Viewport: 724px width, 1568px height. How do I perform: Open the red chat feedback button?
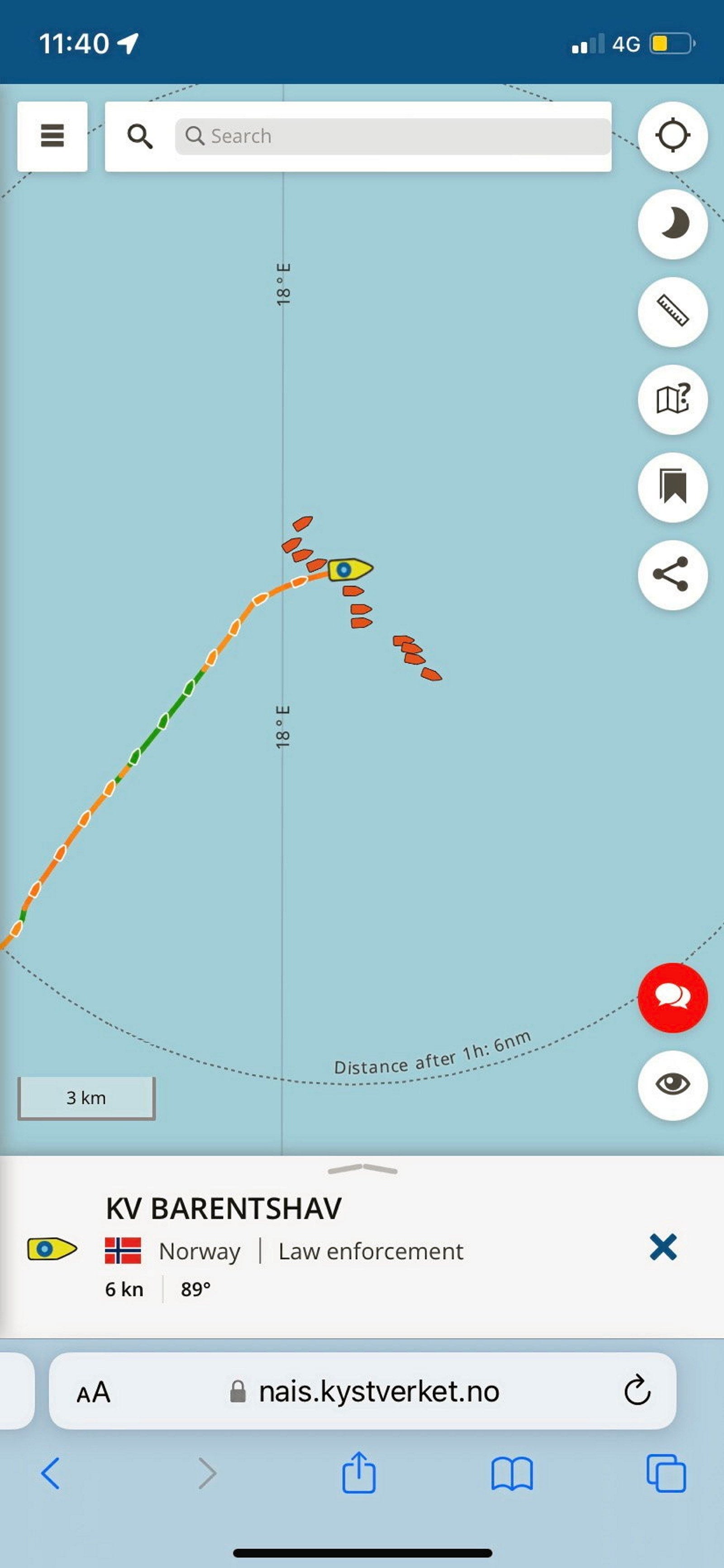click(672, 997)
